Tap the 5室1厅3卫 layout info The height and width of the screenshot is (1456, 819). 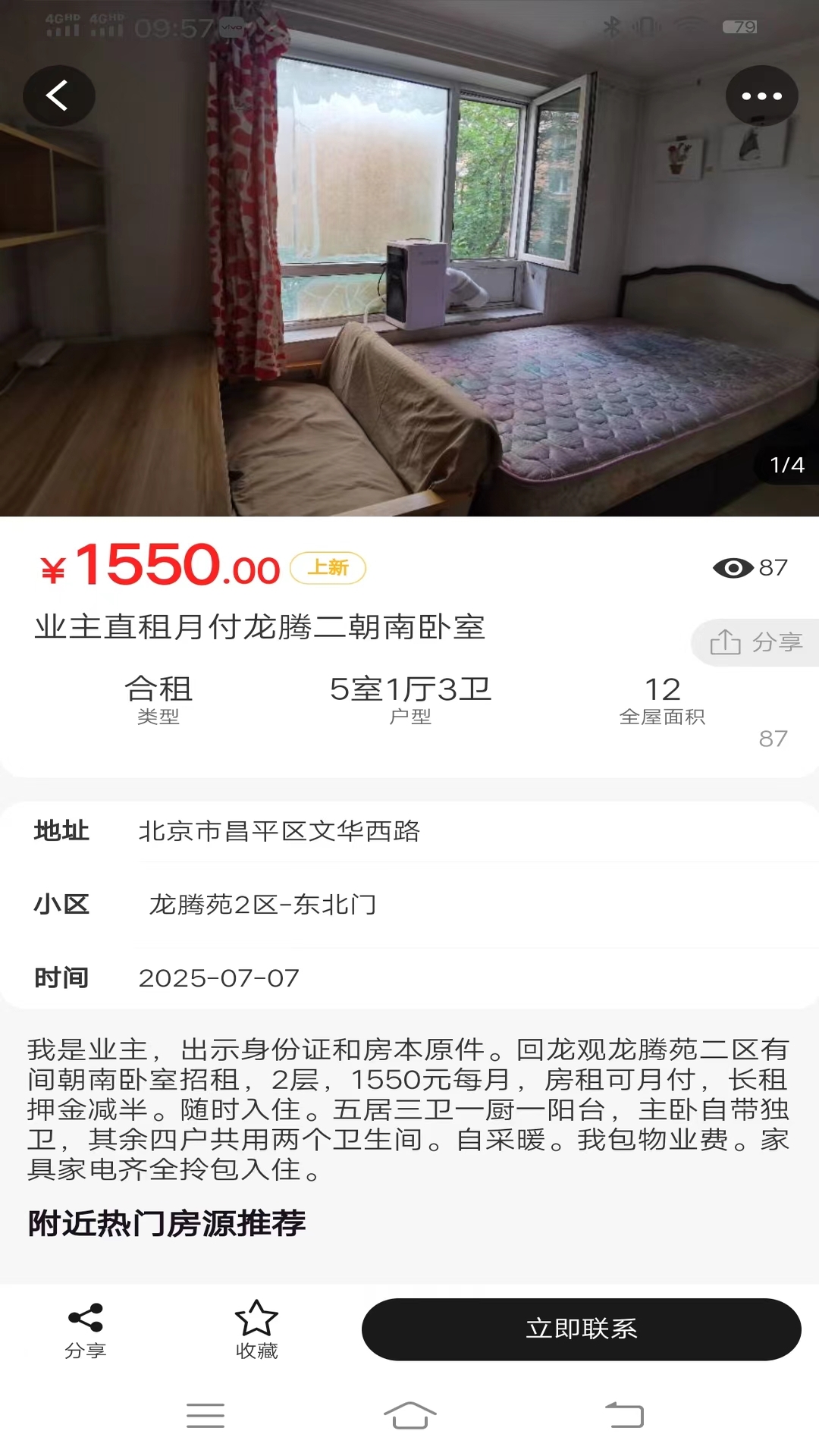[x=409, y=689]
